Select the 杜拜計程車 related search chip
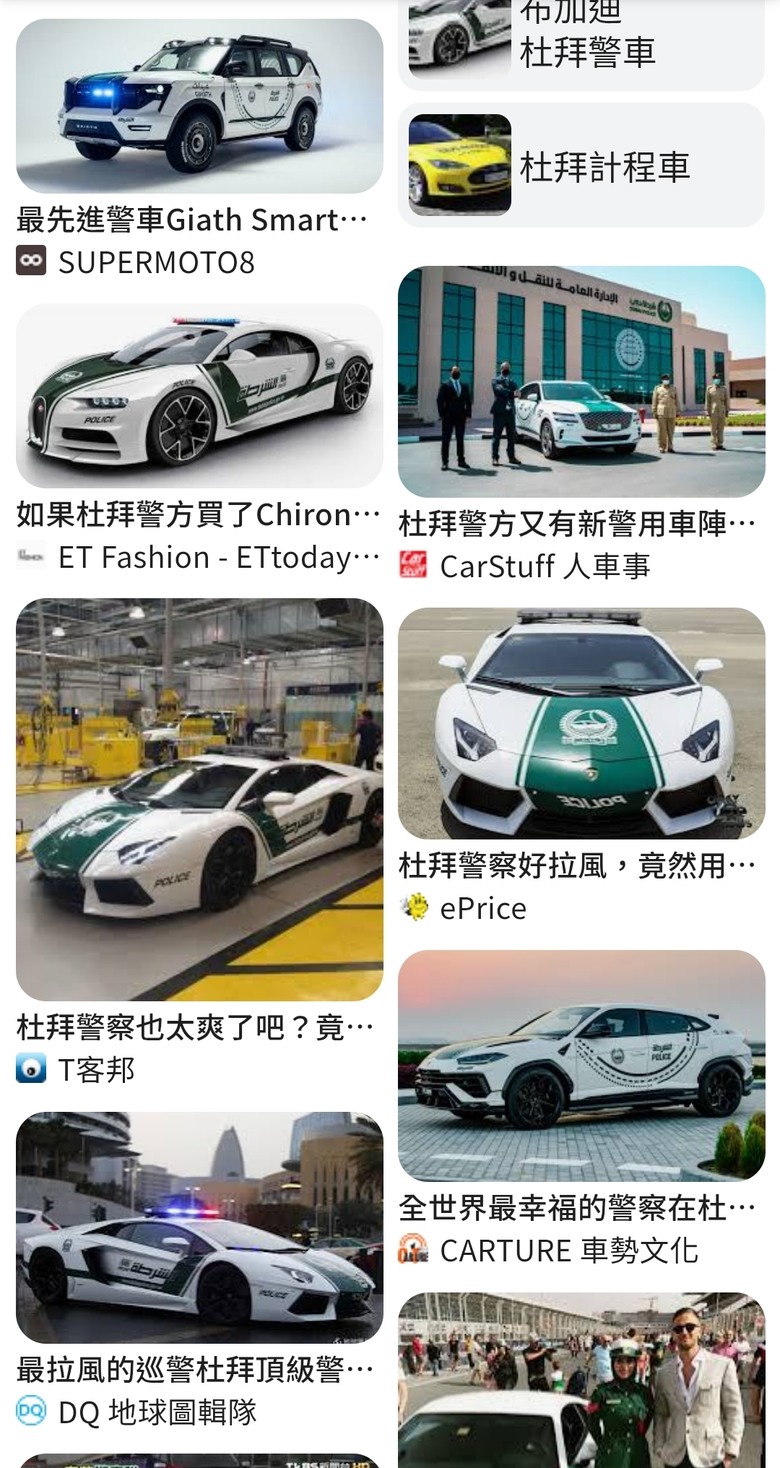 581,165
